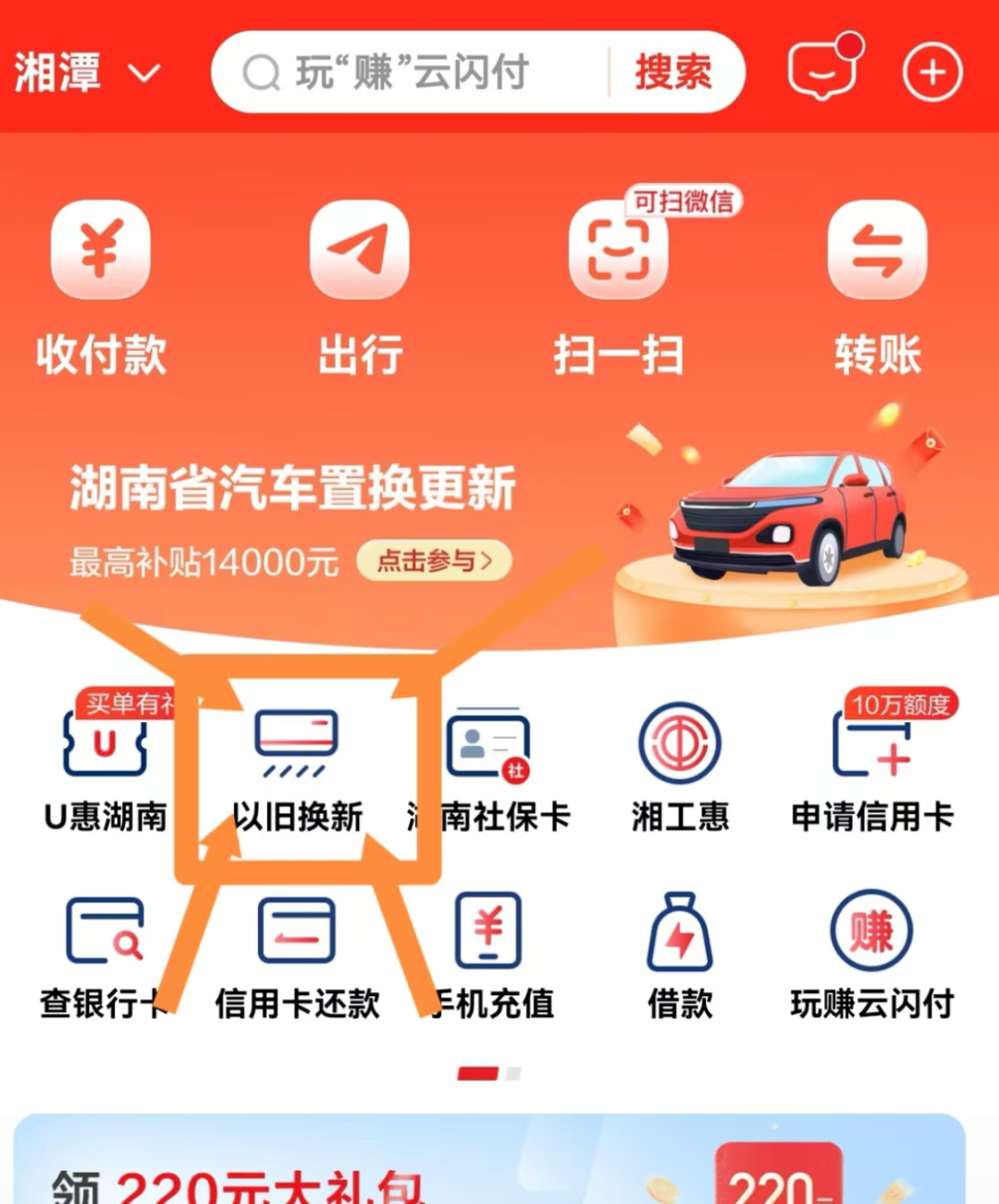The height and width of the screenshot is (1204, 999).
Task: Tap the 搜索 button
Action: [x=673, y=73]
